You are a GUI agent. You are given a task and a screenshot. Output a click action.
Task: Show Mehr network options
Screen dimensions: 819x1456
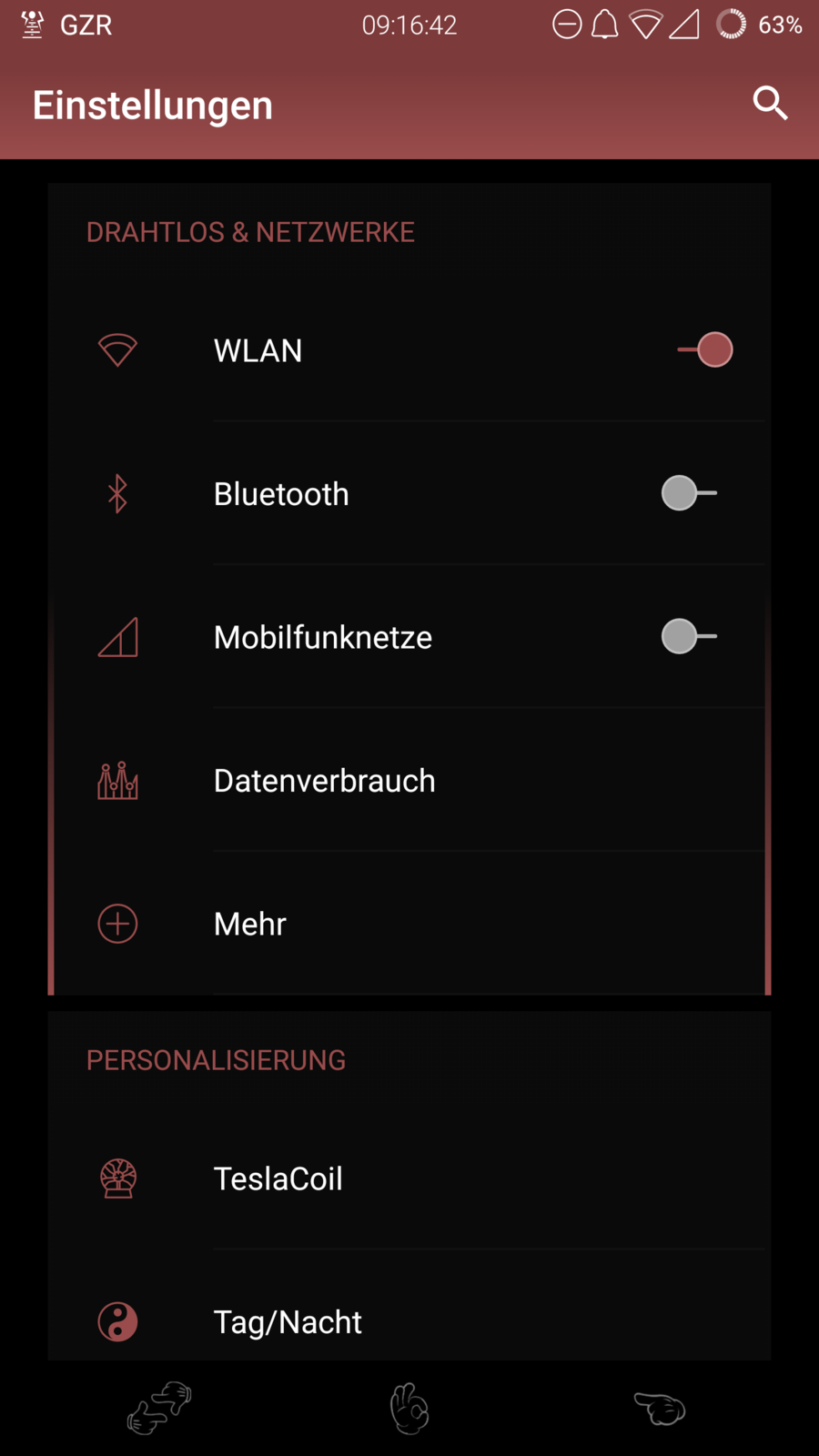coord(250,924)
